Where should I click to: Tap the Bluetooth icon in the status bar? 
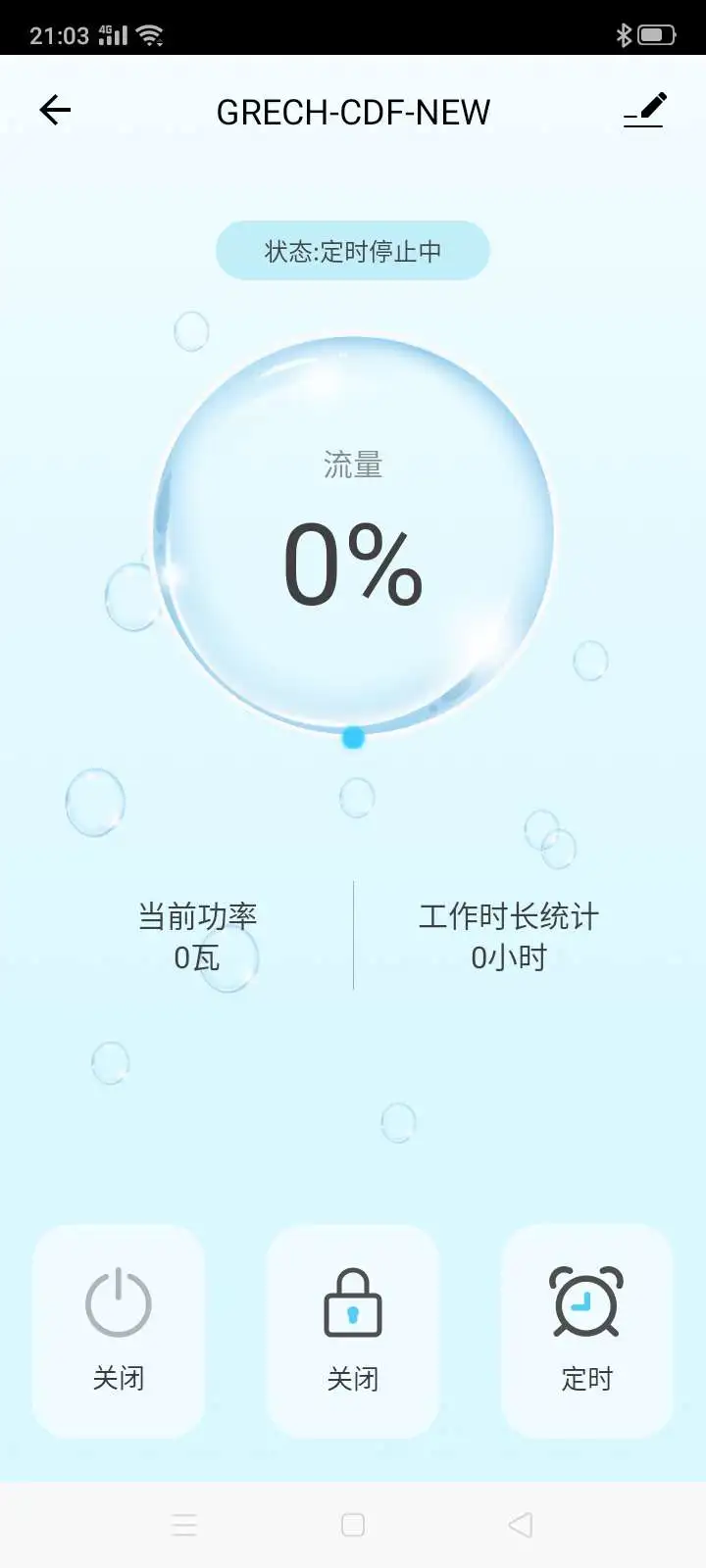[x=622, y=32]
